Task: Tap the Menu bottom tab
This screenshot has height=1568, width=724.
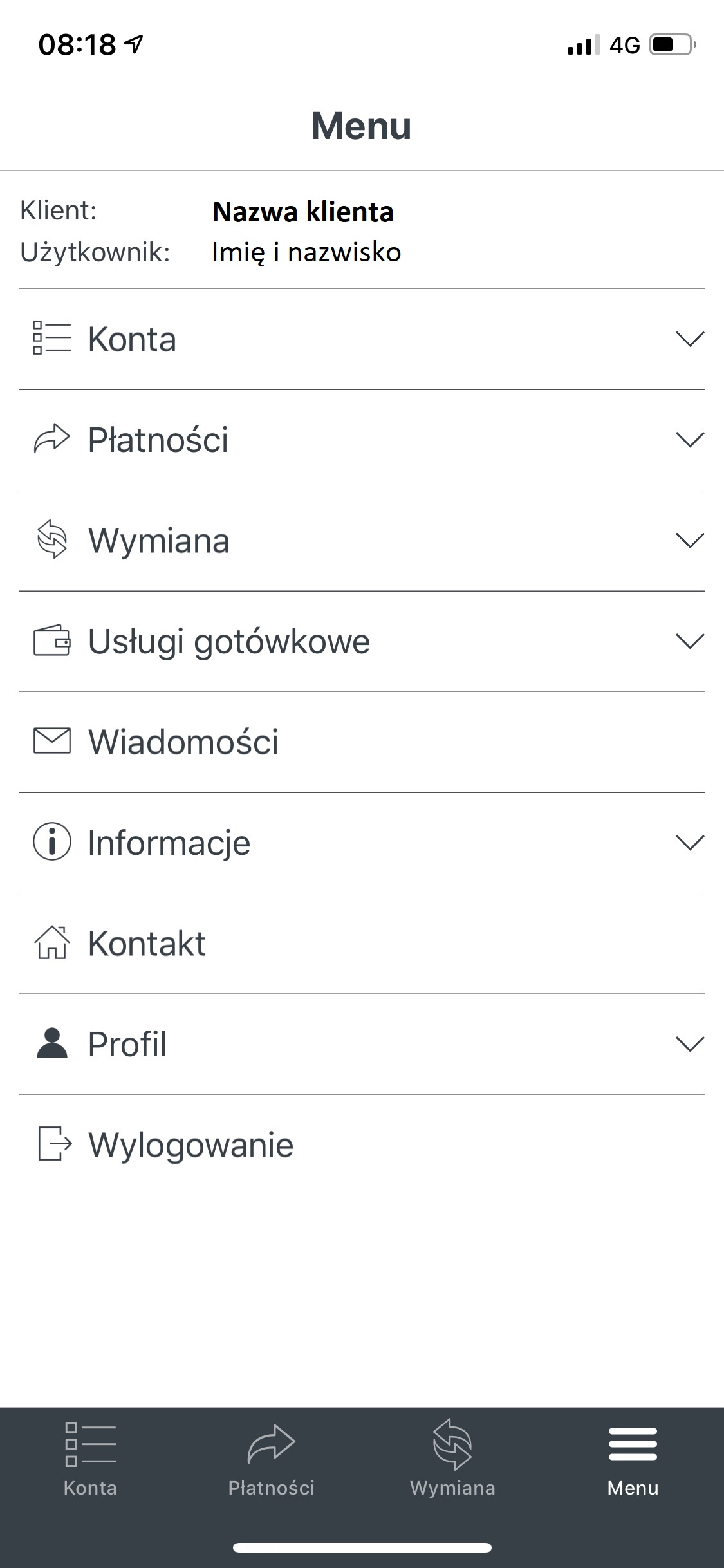Action: click(633, 1459)
